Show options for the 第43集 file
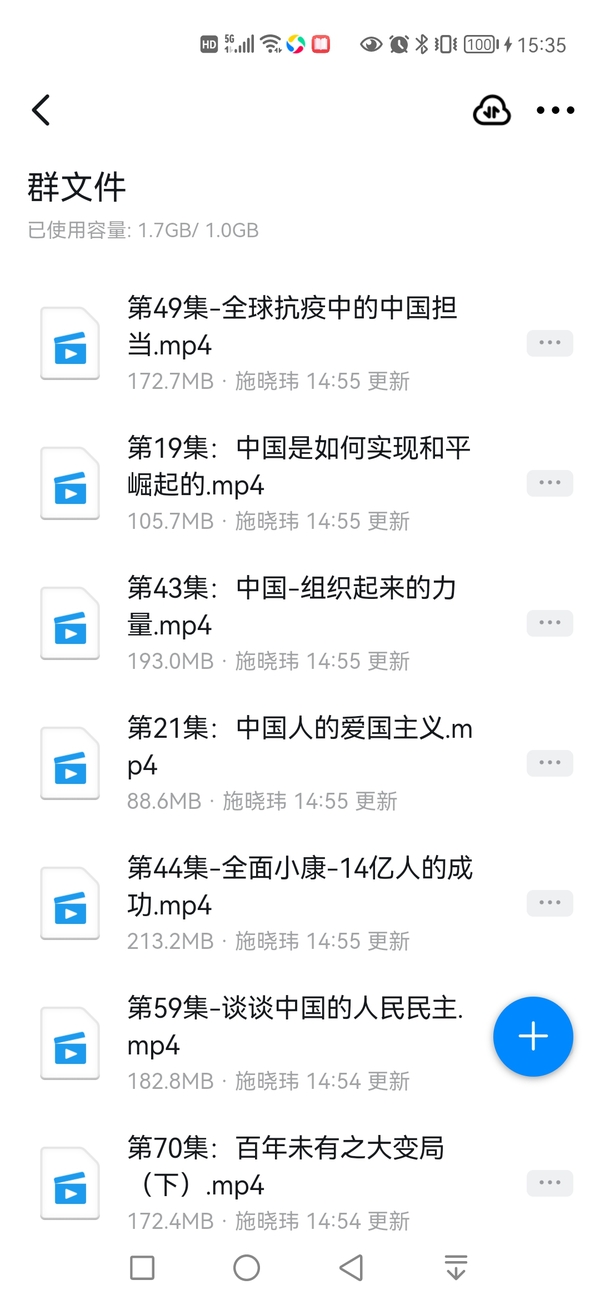Screen dimensions: 600x1300 tap(549, 623)
